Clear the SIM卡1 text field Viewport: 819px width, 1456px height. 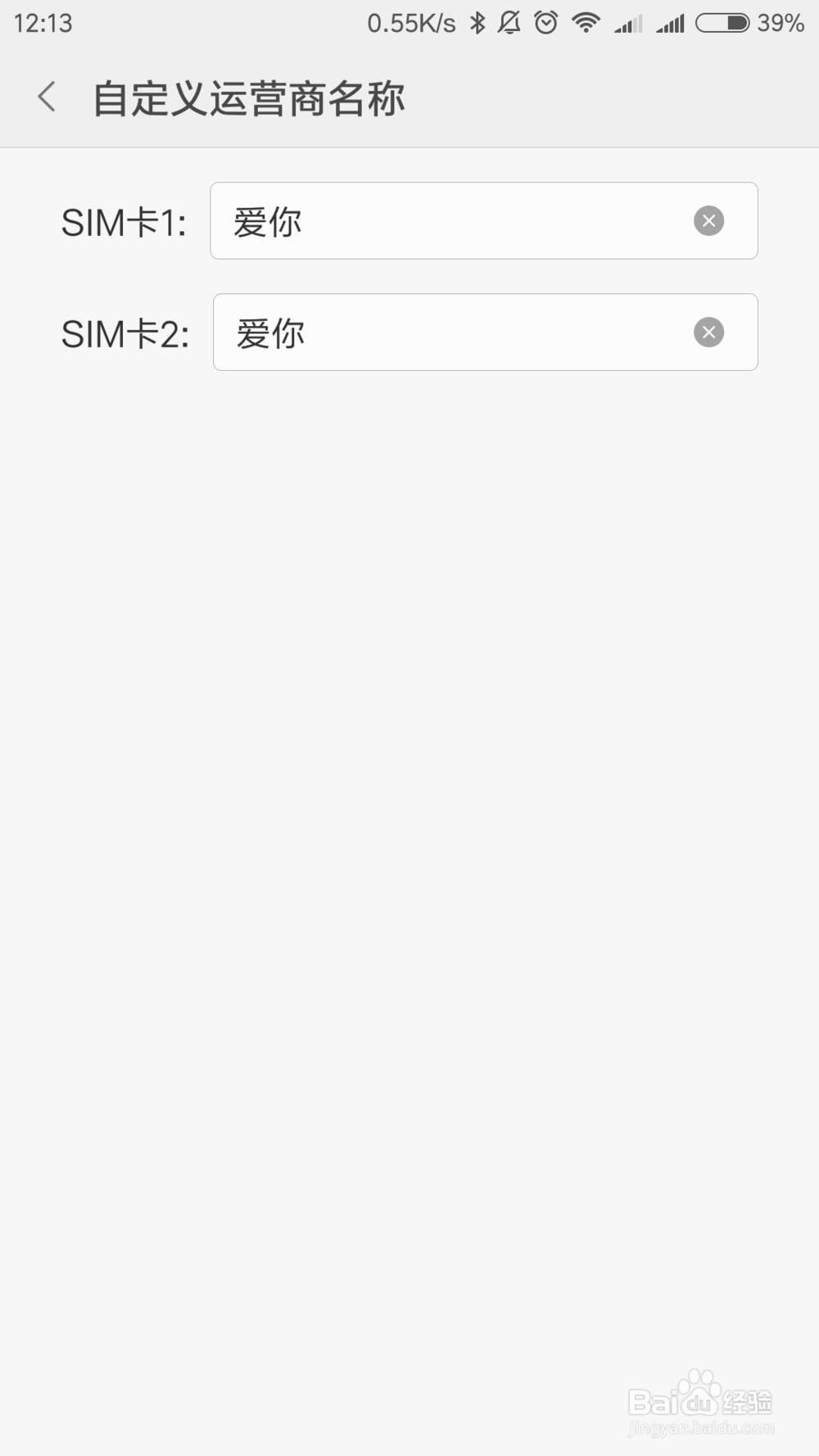pos(708,221)
